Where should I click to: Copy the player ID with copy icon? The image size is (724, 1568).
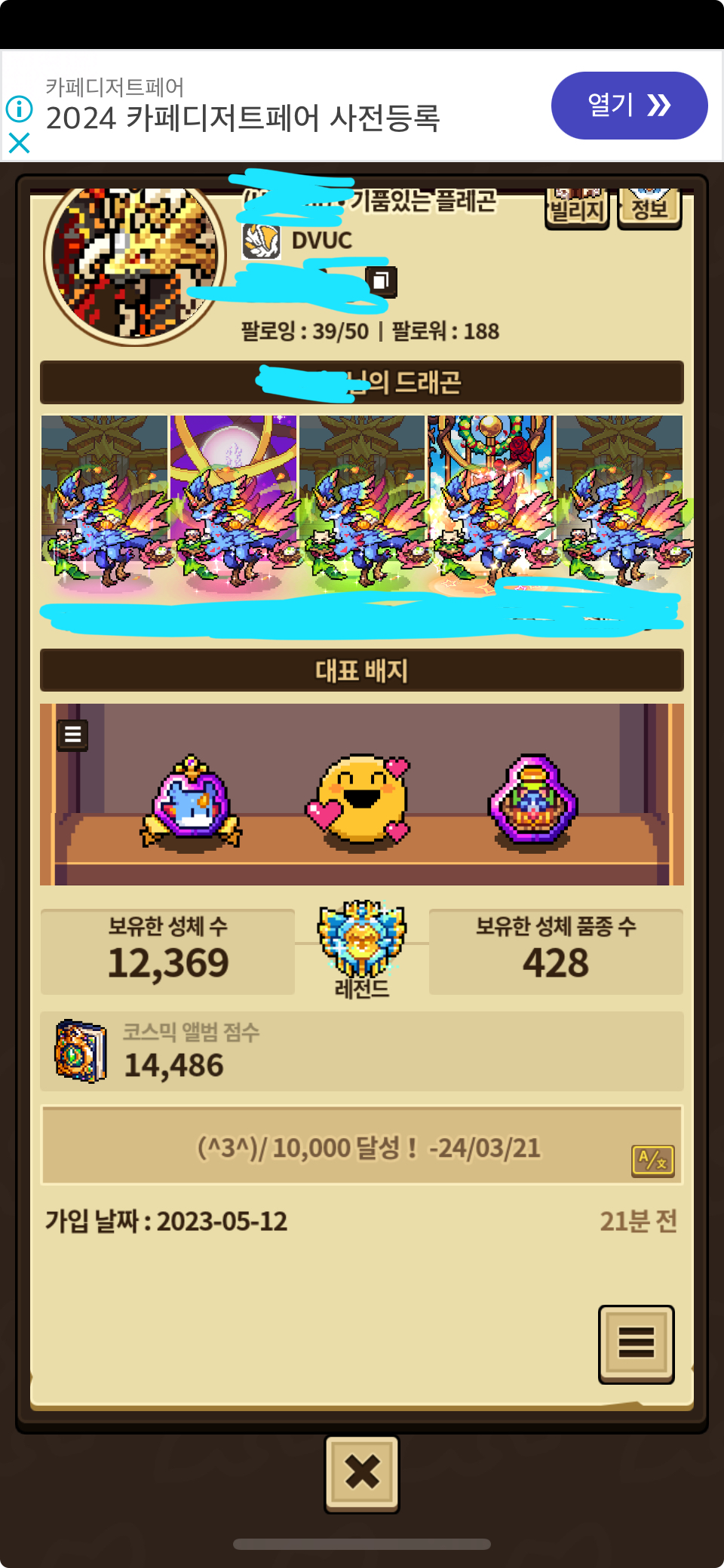tap(381, 281)
